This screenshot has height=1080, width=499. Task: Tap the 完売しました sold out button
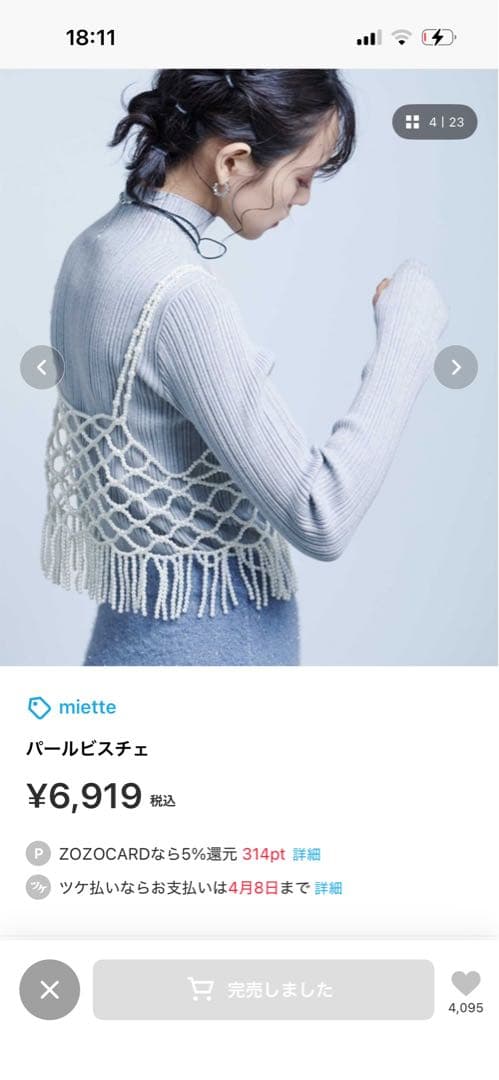pyautogui.click(x=263, y=990)
